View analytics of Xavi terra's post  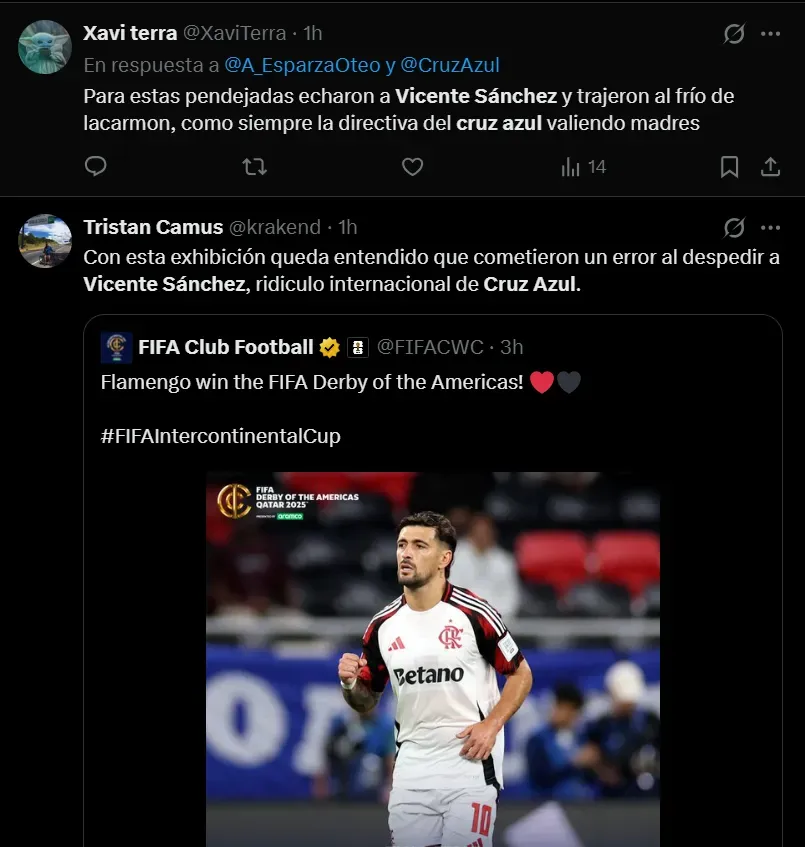coord(584,167)
